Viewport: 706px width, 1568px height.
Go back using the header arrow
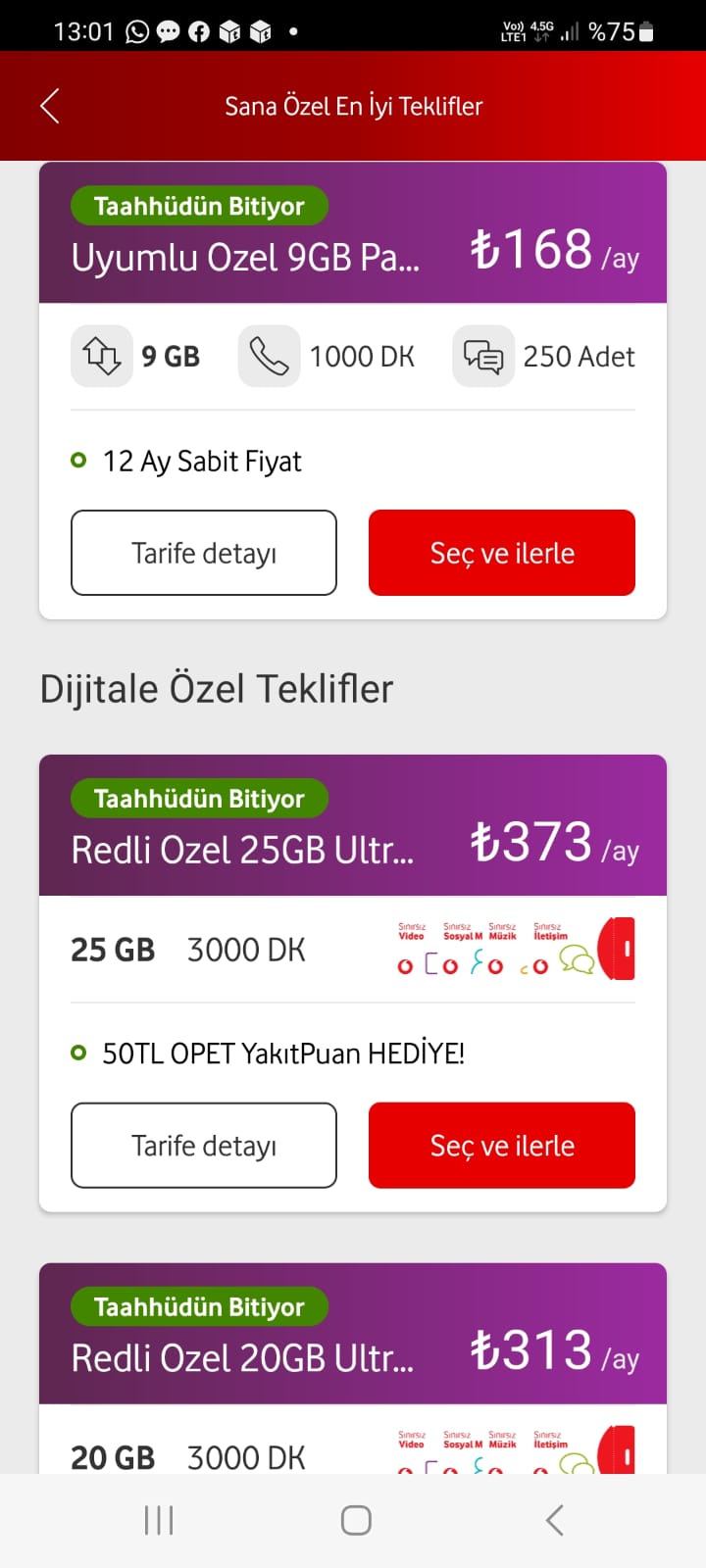[x=50, y=106]
